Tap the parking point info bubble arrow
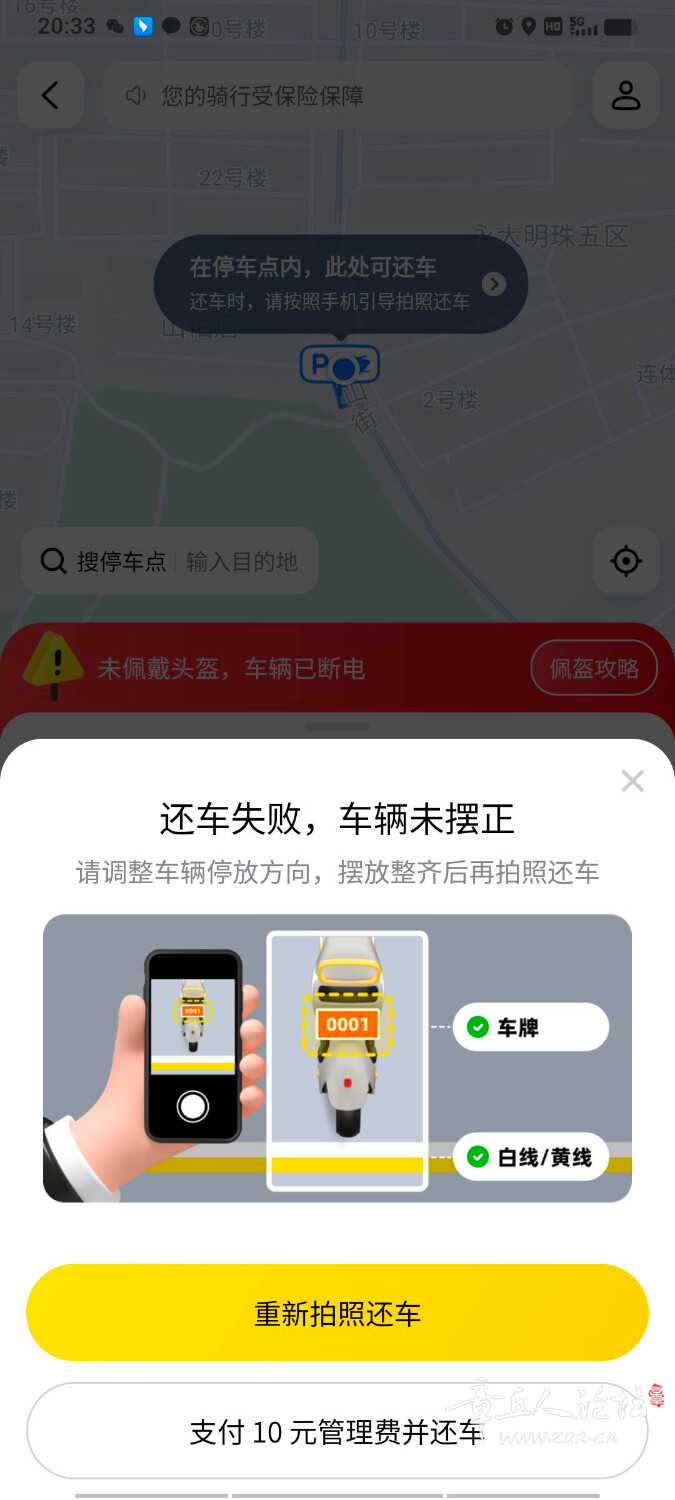This screenshot has height=1500, width=675. pyautogui.click(x=494, y=285)
